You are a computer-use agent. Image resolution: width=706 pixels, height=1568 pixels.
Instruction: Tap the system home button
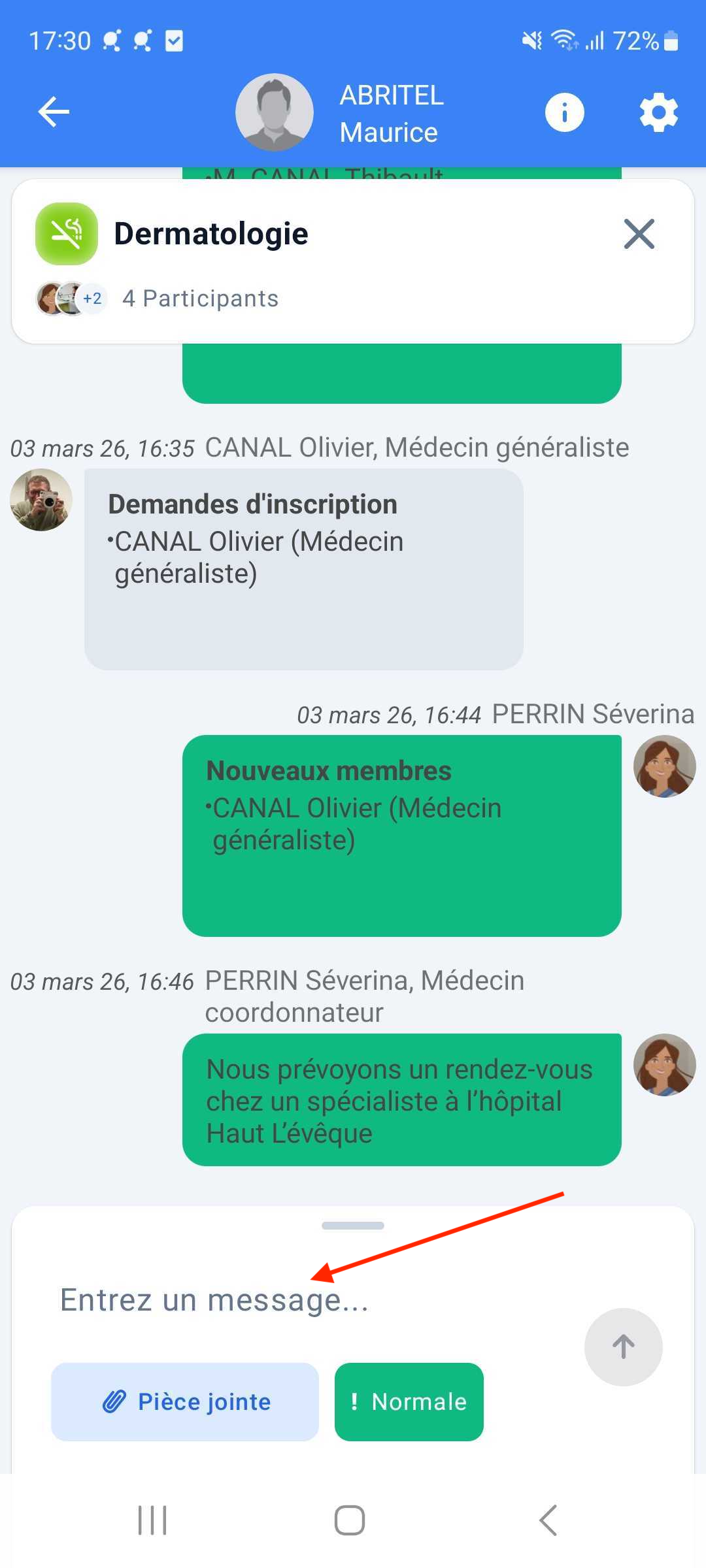[x=350, y=1520]
